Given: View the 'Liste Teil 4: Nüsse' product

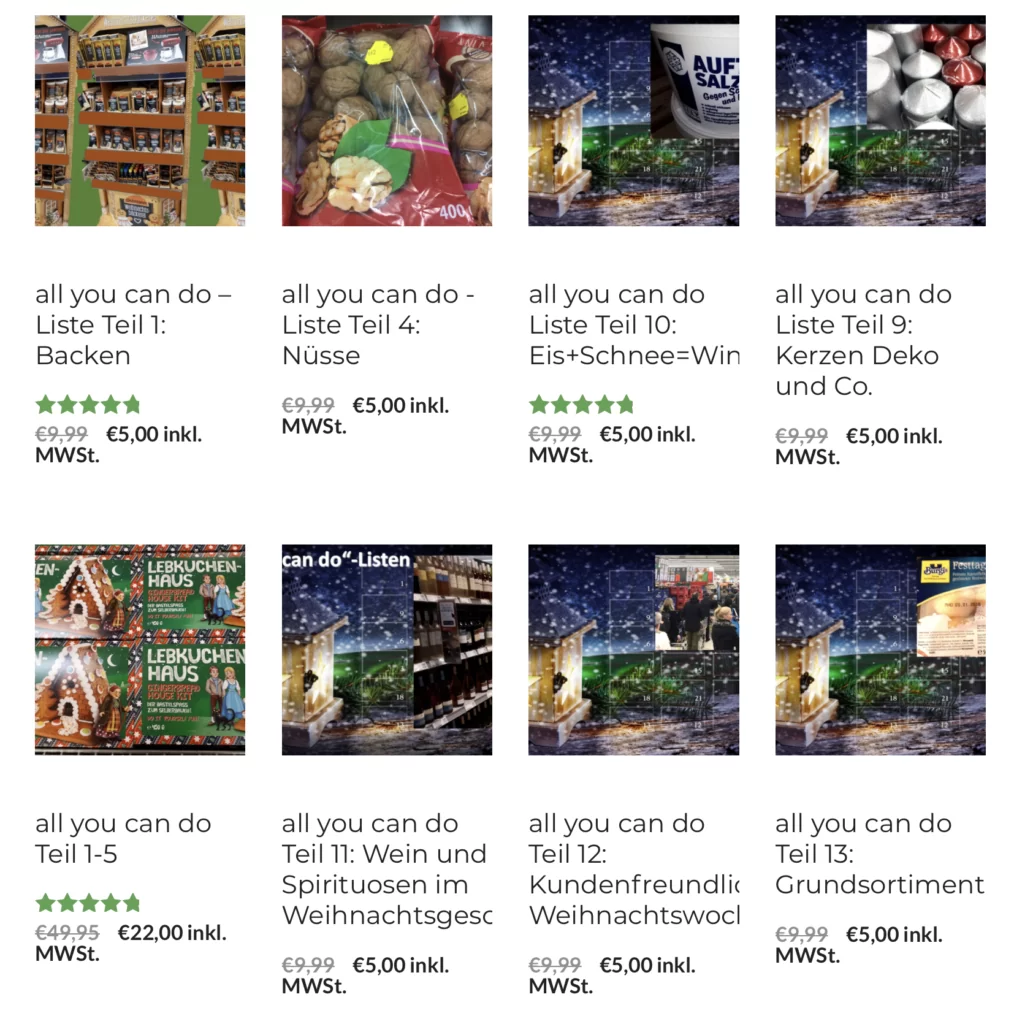Looking at the screenshot, I should (x=377, y=324).
